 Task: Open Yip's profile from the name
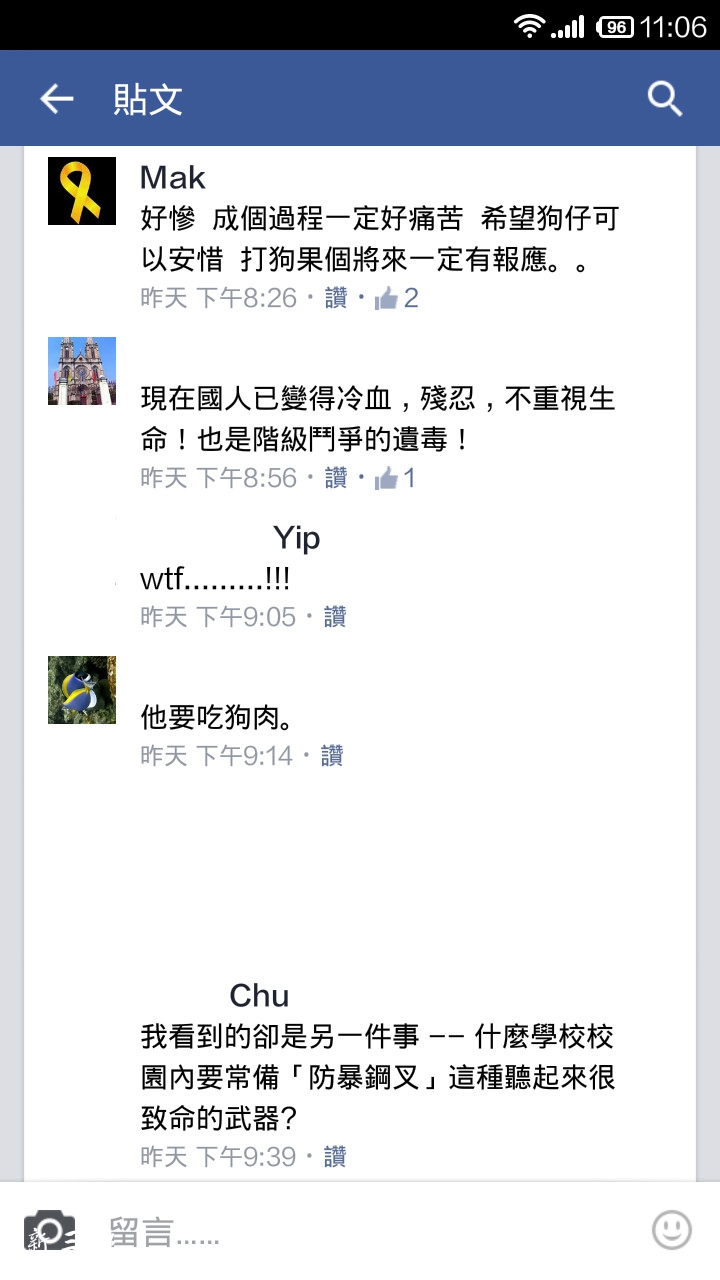[296, 538]
